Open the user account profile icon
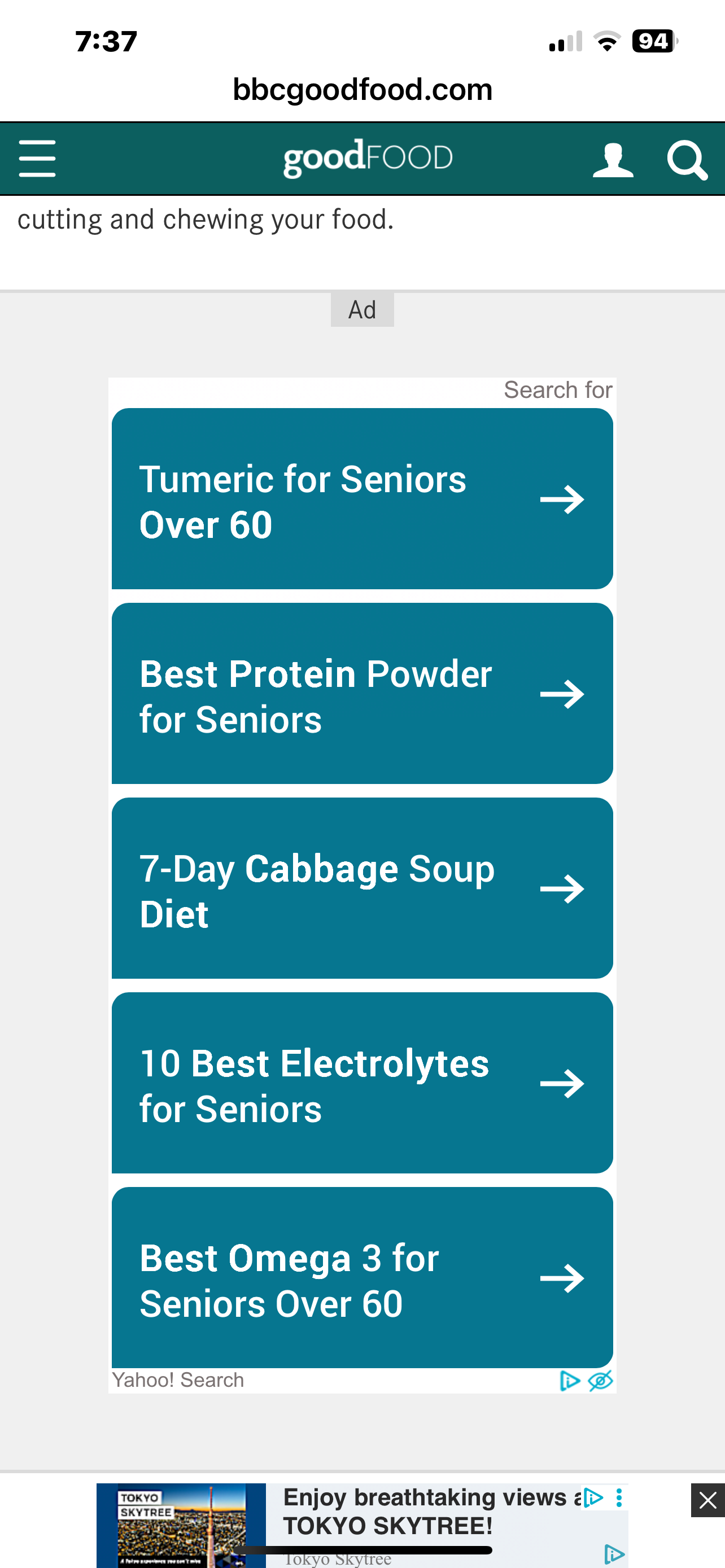The image size is (725, 1568). point(613,160)
